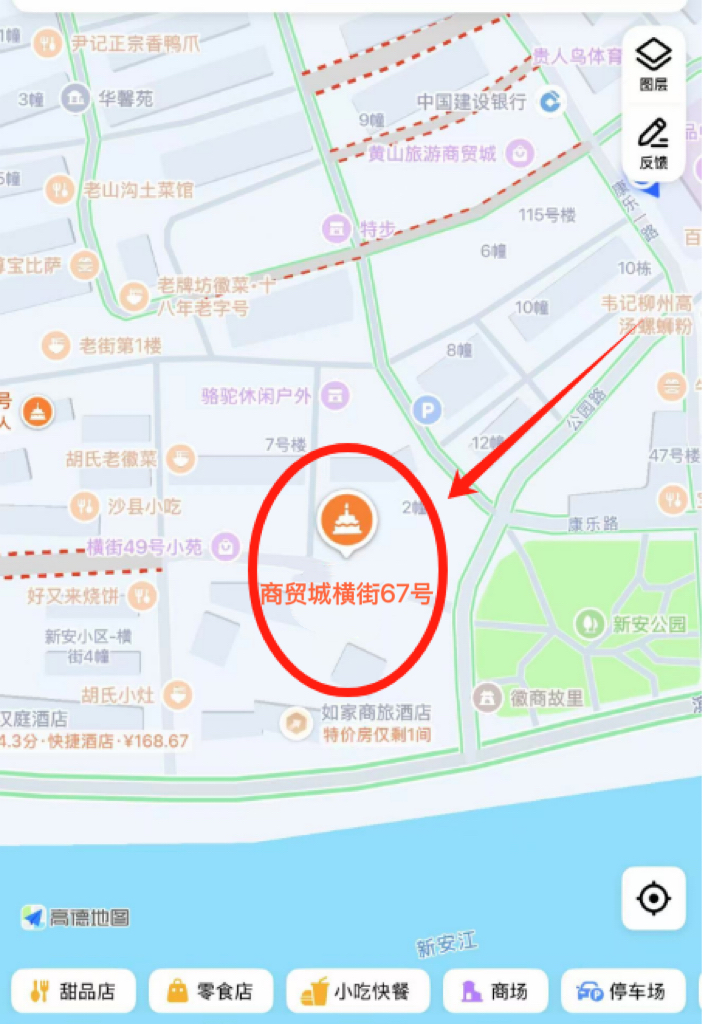Viewport: 703px width, 1024px height.
Task: Filter nearby places by 商场
Action: pos(495,991)
